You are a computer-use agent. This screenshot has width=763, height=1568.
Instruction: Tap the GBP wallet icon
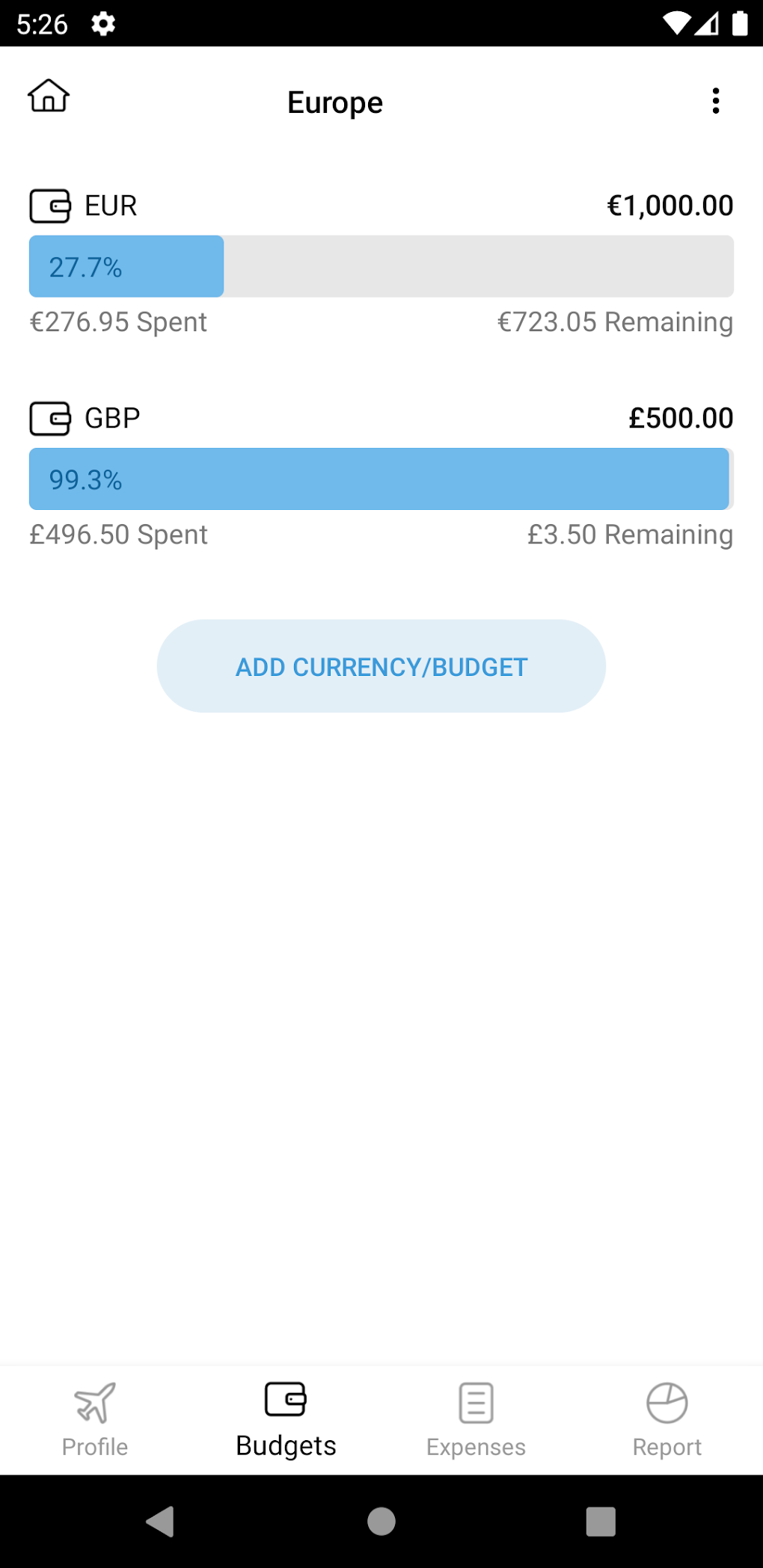click(x=50, y=418)
